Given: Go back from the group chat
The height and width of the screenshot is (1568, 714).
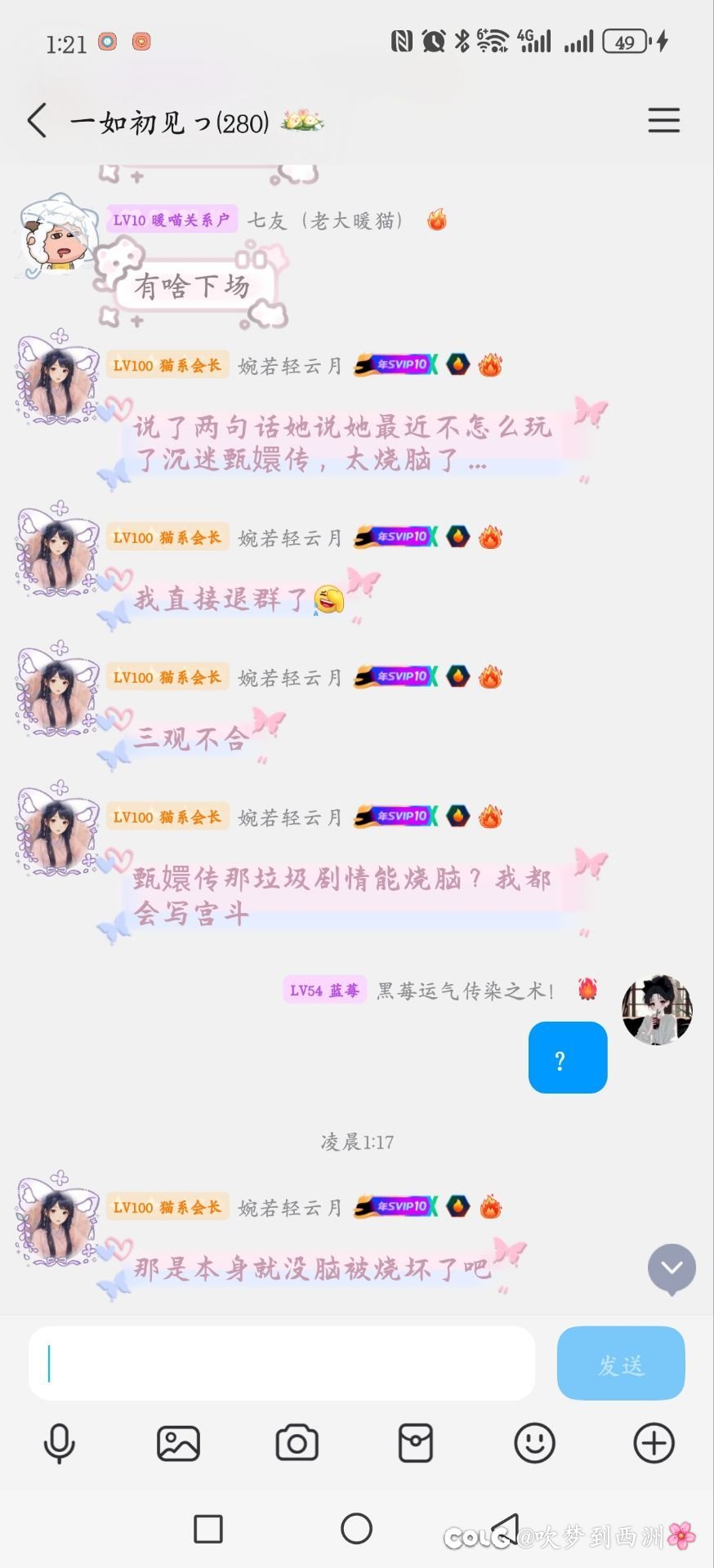Looking at the screenshot, I should click(37, 122).
